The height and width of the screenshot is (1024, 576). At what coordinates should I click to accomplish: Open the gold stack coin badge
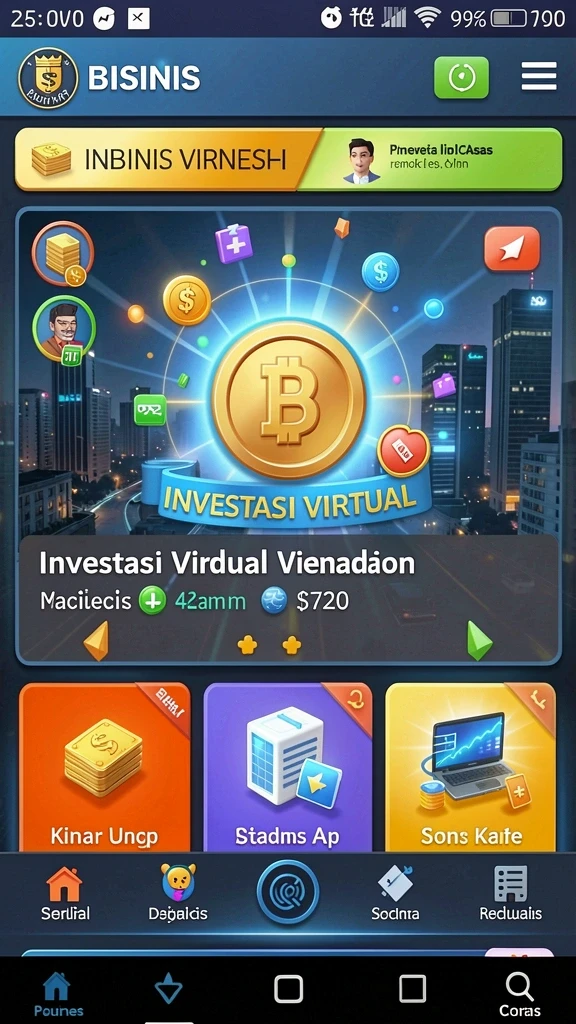click(63, 253)
